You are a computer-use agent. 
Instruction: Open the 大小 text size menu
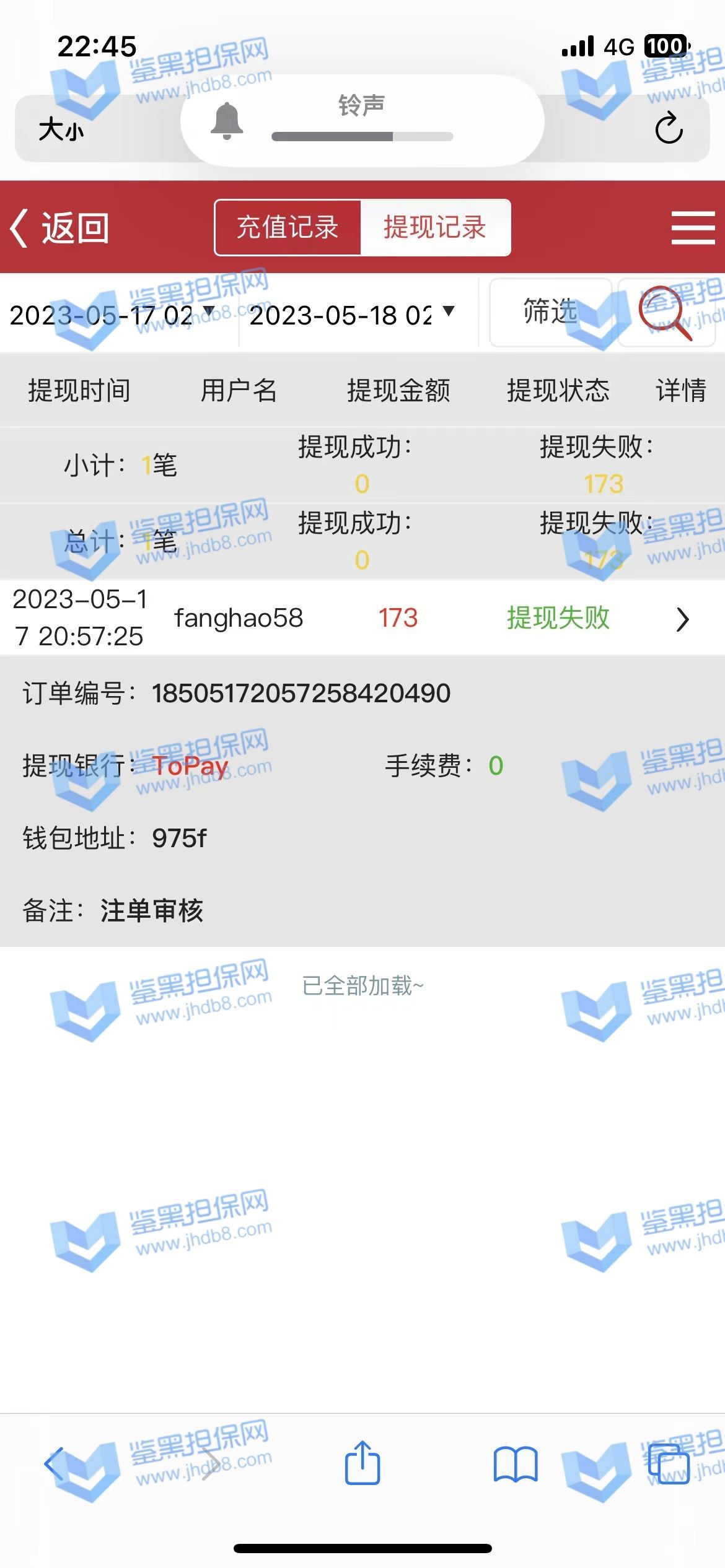pos(61,130)
